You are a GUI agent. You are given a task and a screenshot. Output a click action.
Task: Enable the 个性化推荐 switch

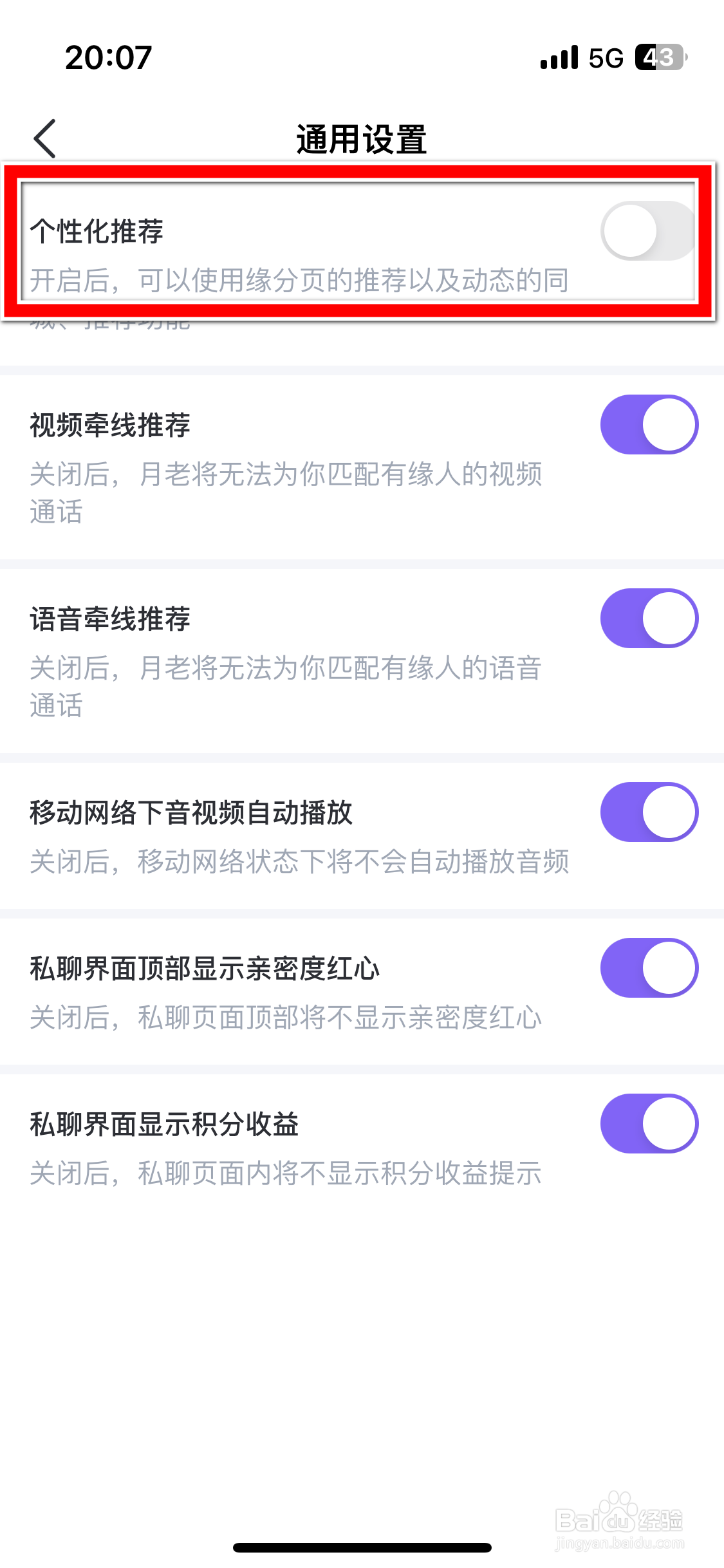[x=649, y=231]
